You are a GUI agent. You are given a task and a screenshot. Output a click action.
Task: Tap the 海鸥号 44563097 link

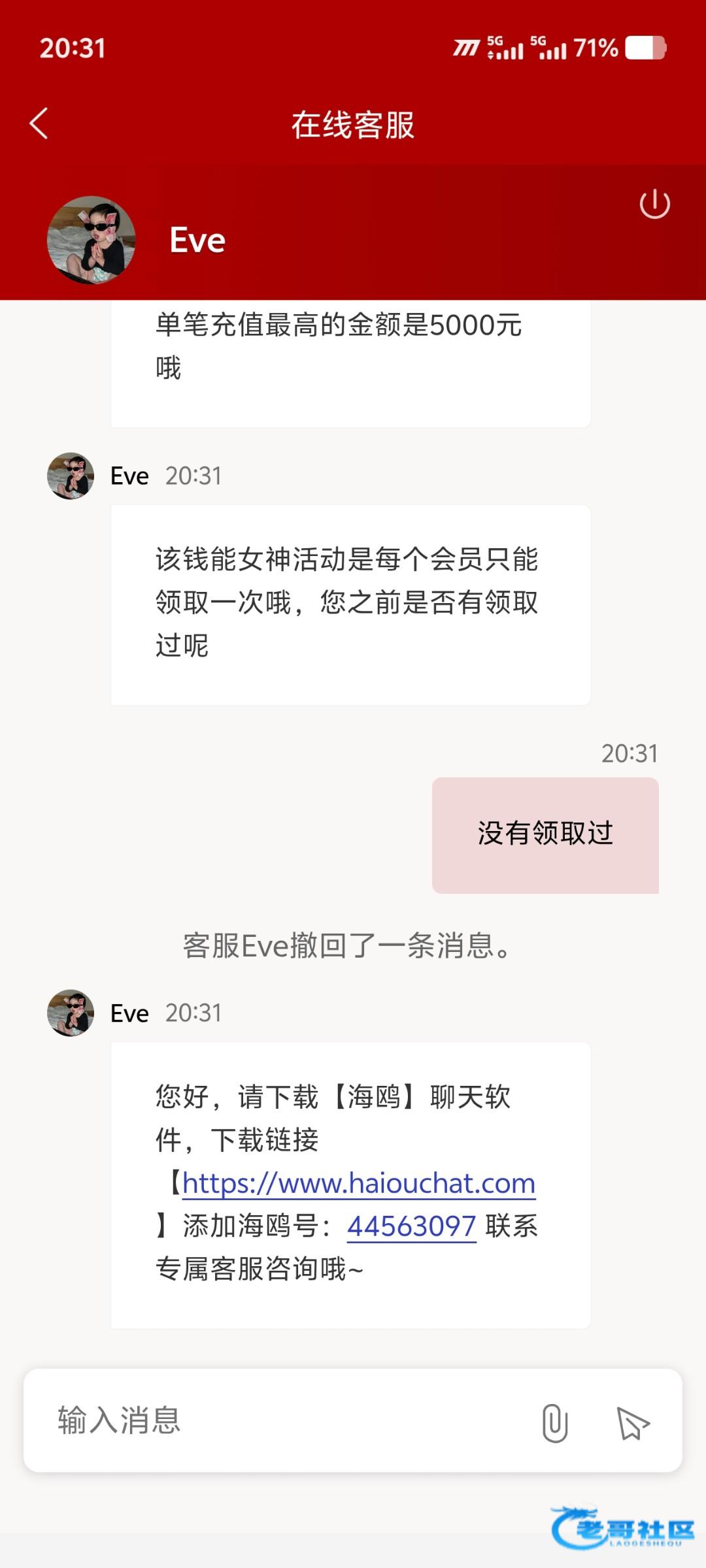(411, 1226)
